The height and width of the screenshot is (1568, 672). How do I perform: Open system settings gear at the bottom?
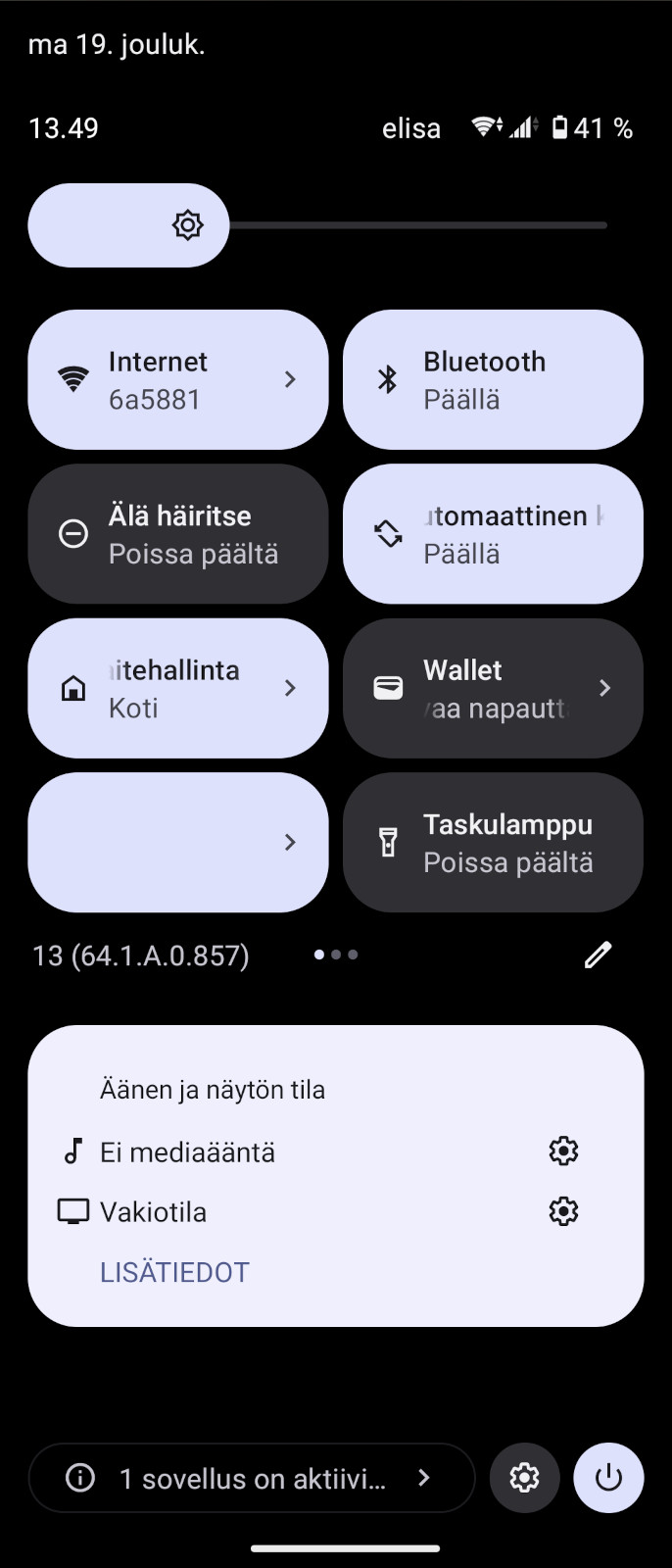(x=524, y=1478)
